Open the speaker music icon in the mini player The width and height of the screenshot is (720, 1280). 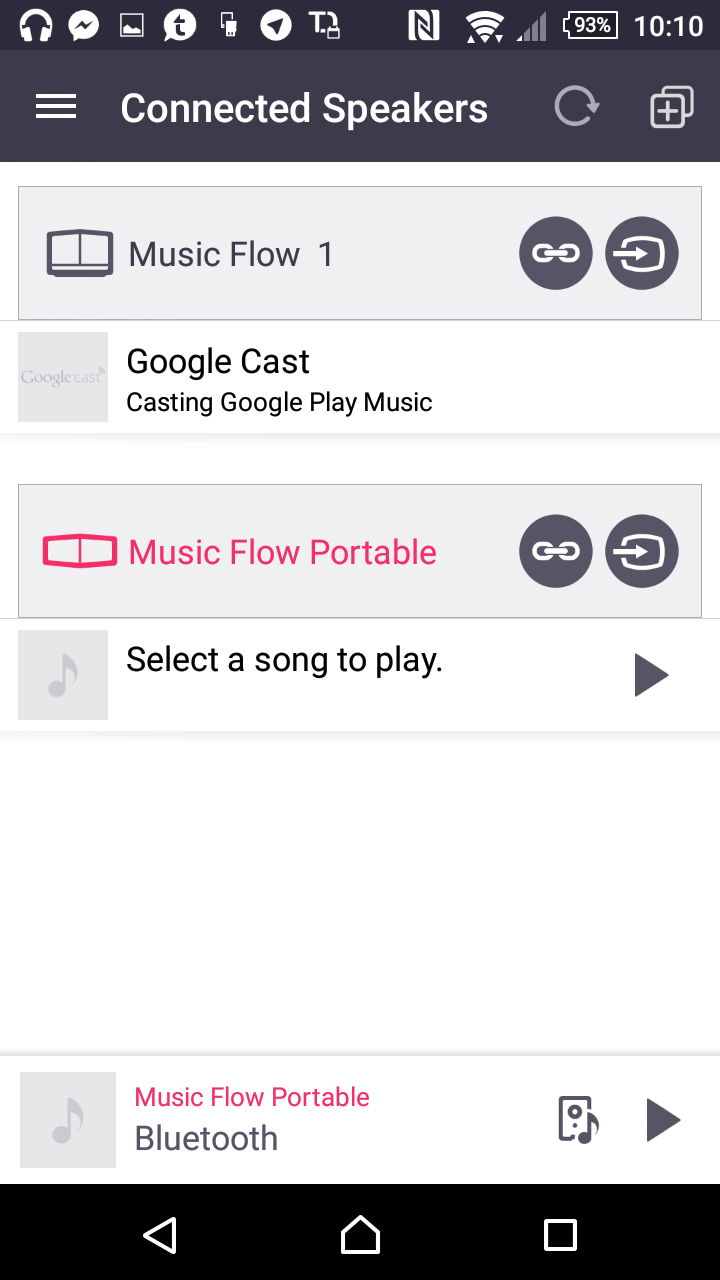tap(577, 1119)
